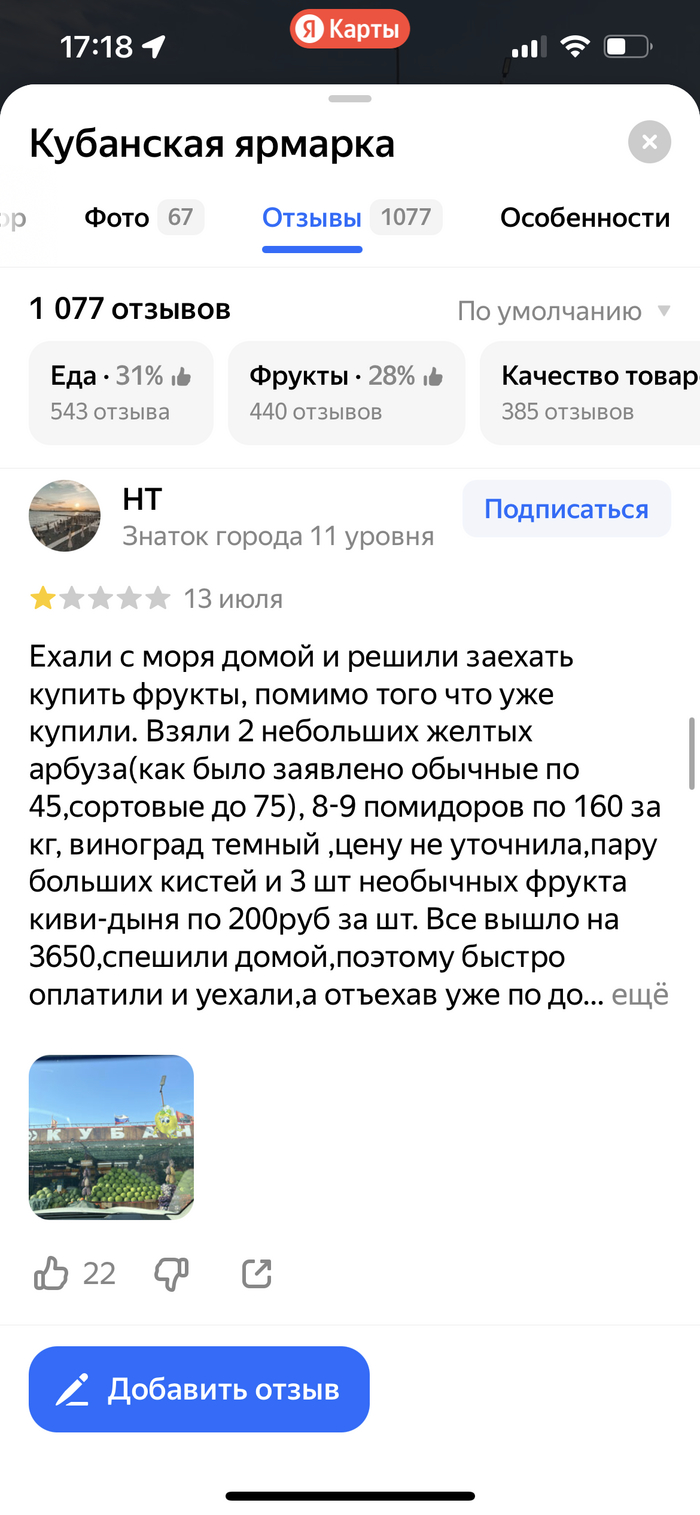Filter reviews by the Фрукты chip
Image resolution: width=700 pixels, height=1515 pixels.
(346, 392)
